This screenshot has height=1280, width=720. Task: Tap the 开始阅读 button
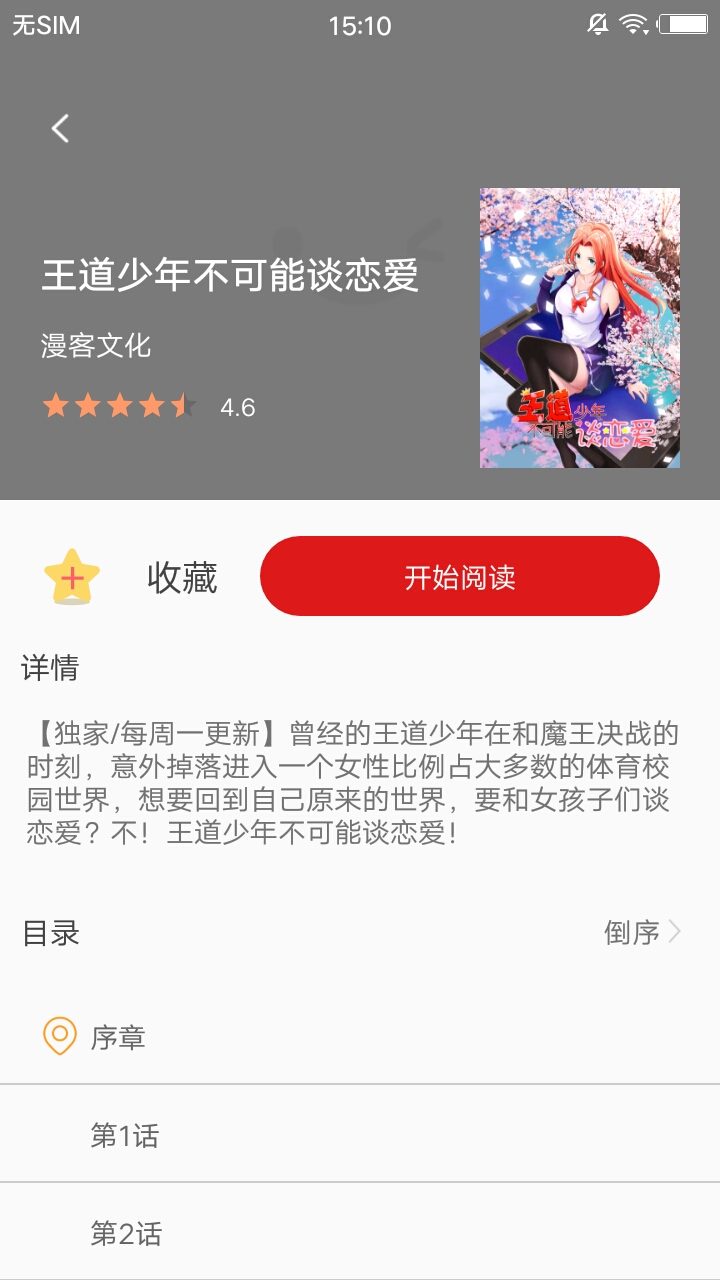click(x=460, y=576)
